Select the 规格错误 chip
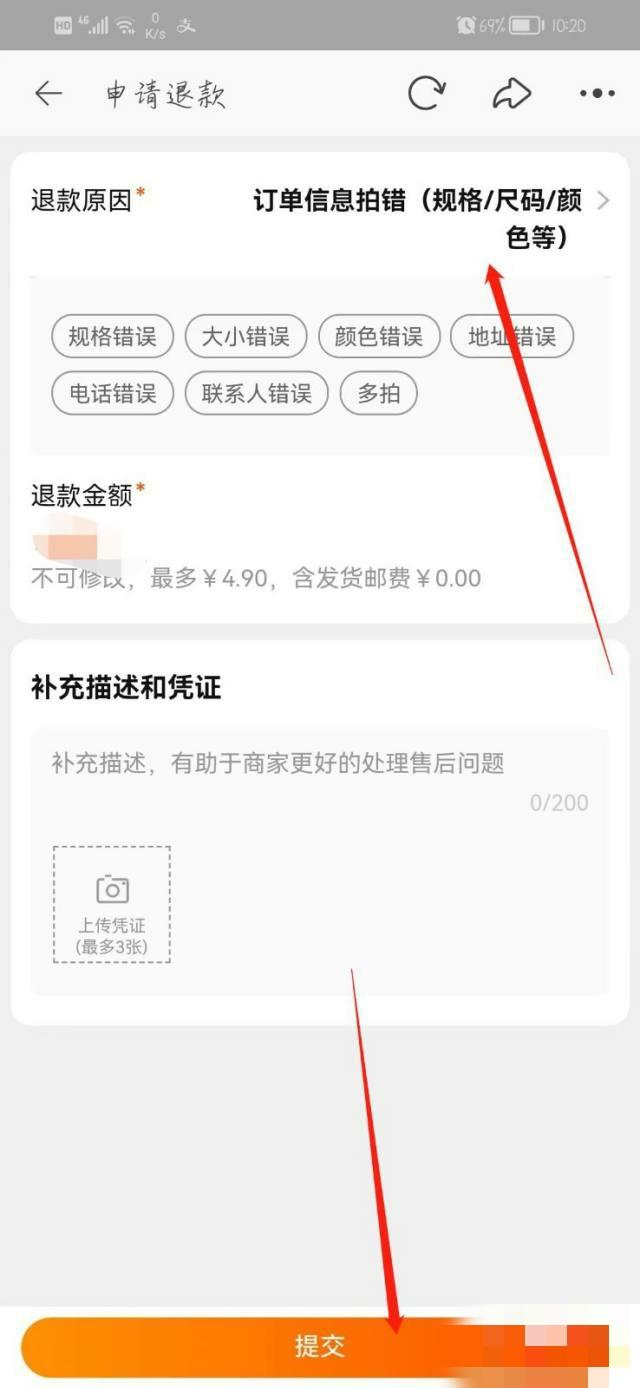This screenshot has height=1388, width=640. (x=112, y=337)
